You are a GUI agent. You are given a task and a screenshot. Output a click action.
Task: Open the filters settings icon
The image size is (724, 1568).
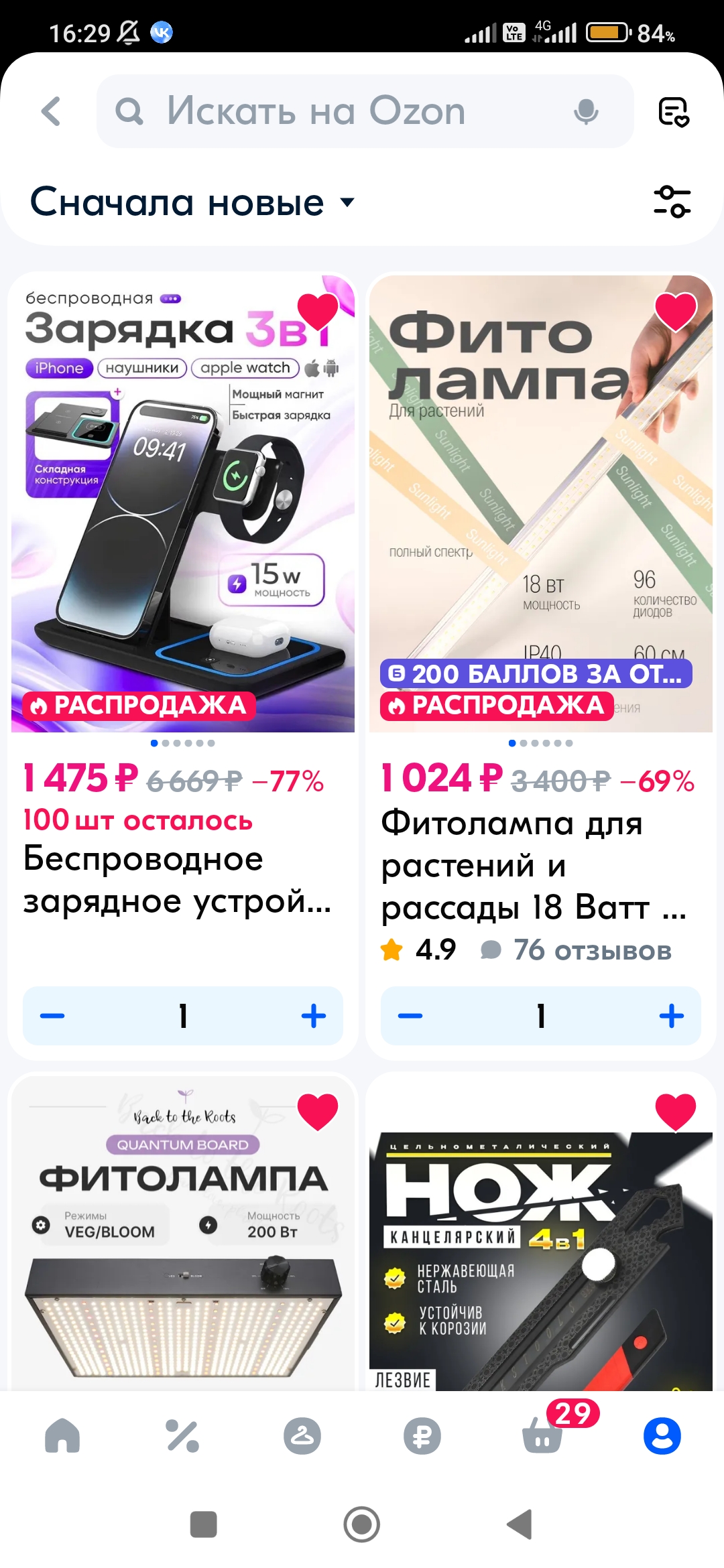(672, 202)
